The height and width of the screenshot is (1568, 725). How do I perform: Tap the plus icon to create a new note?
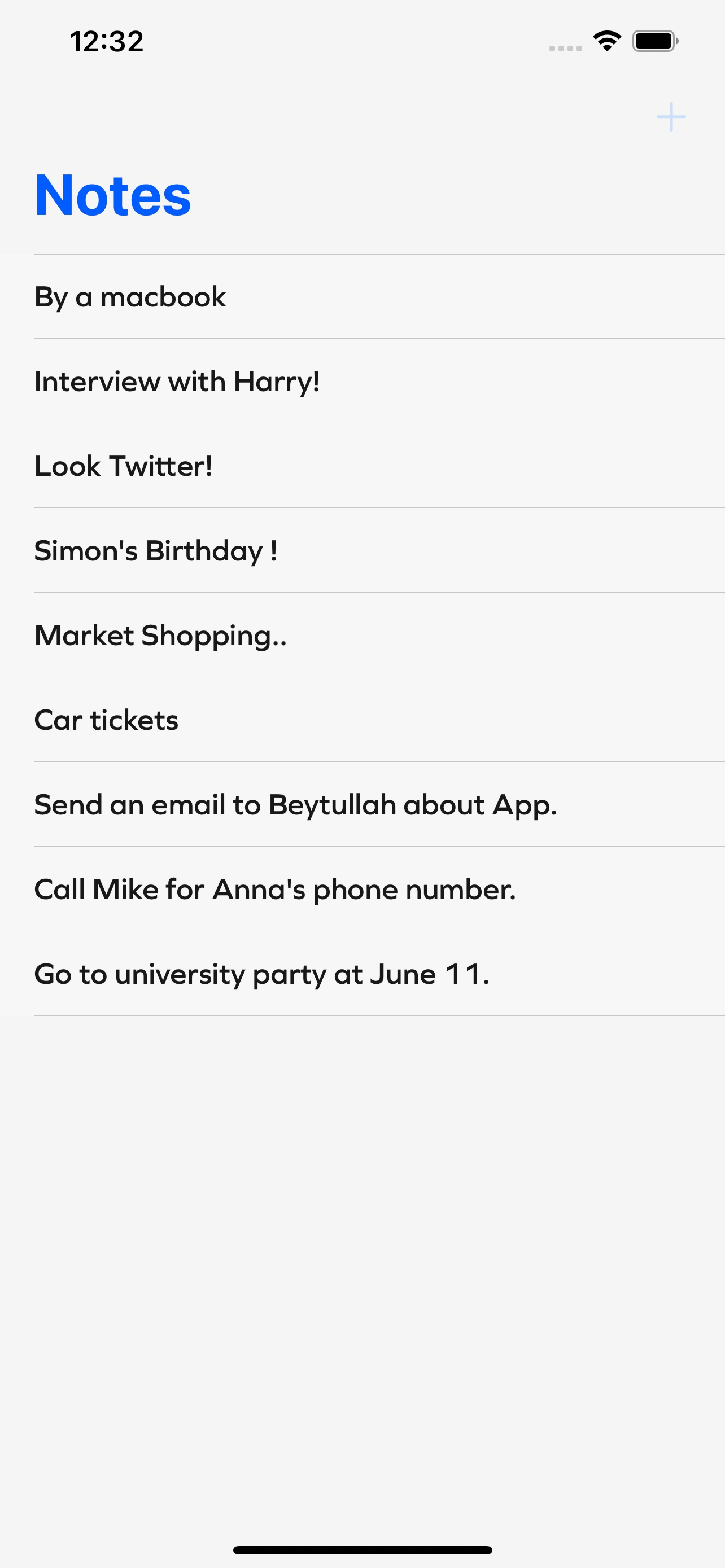(x=671, y=117)
